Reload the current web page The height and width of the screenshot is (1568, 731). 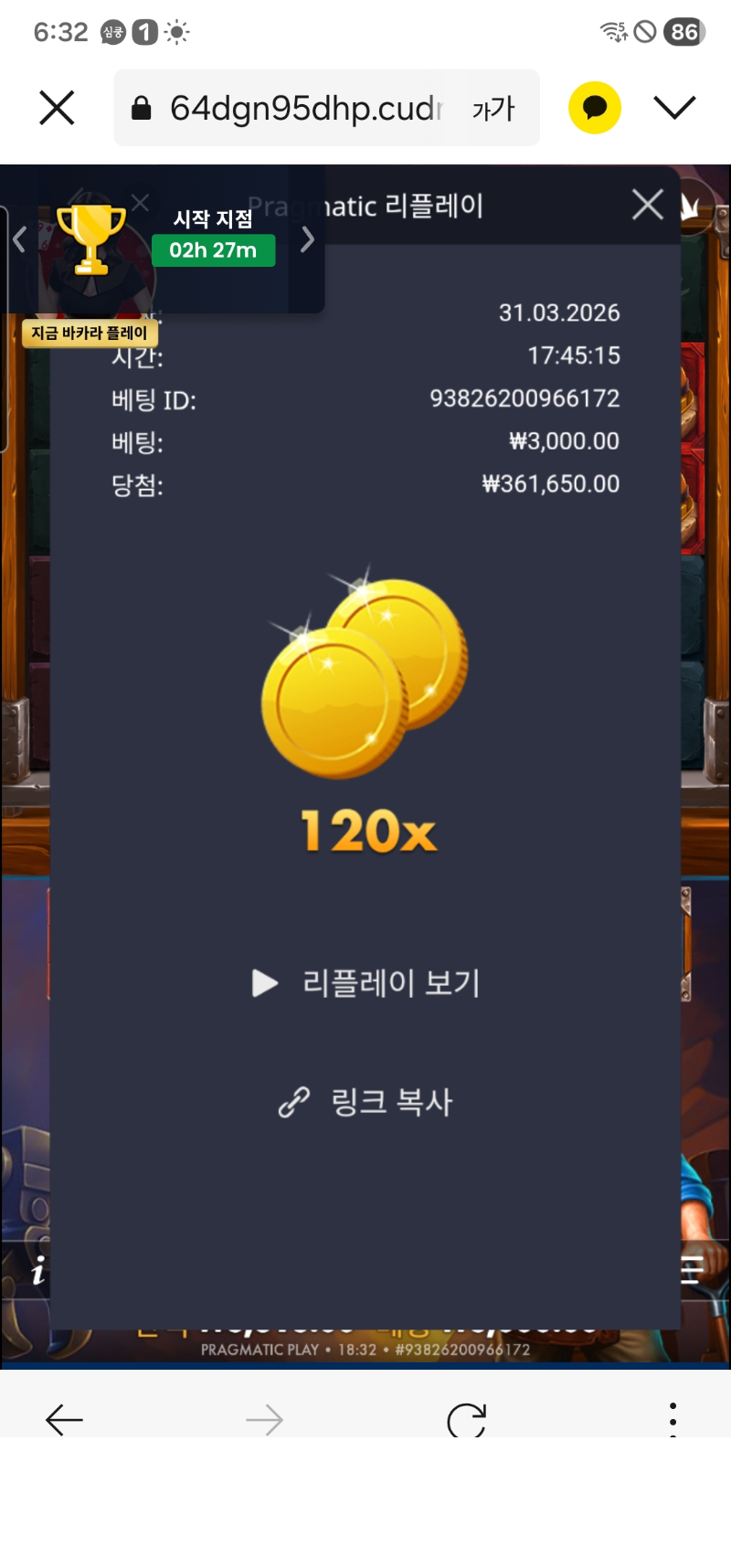click(x=466, y=1419)
